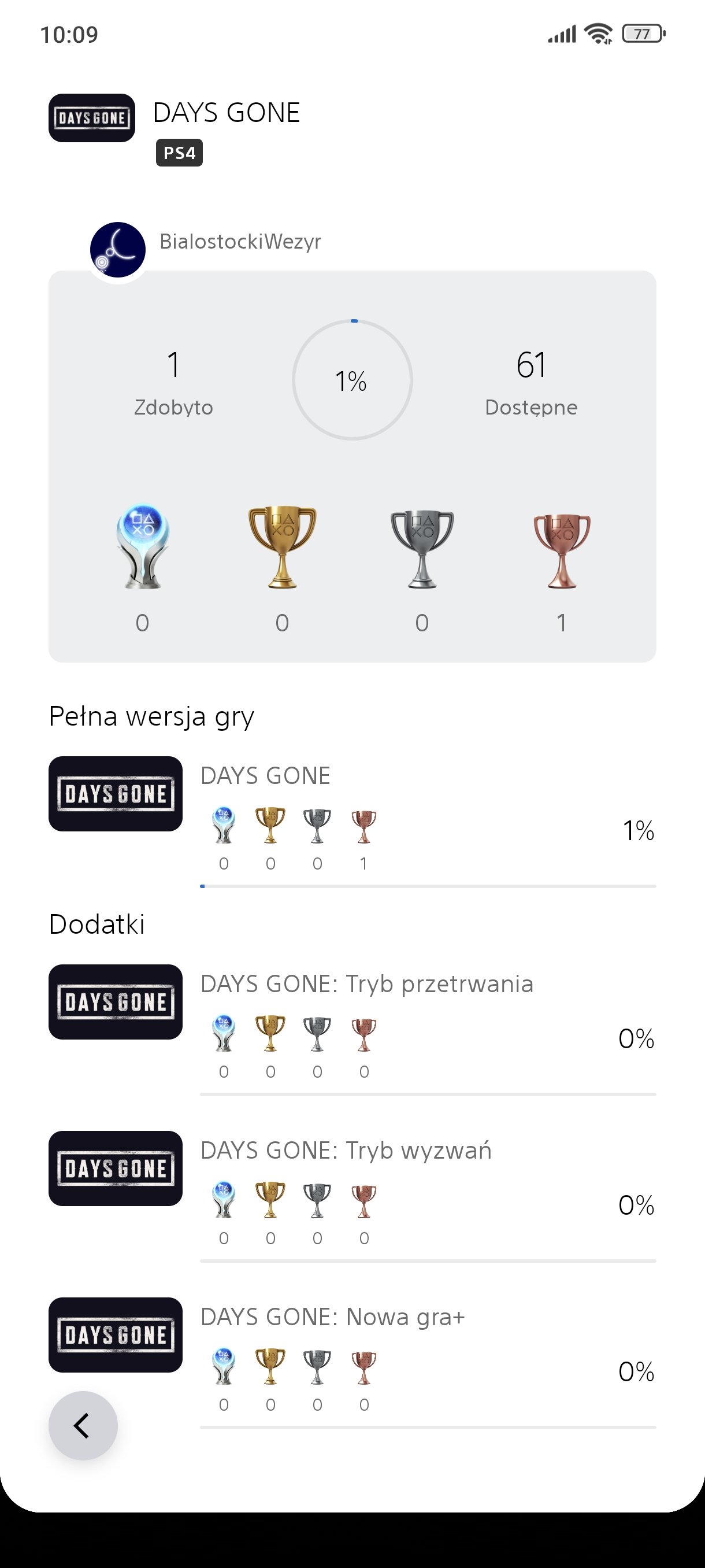Viewport: 705px width, 1568px height.
Task: View BialostockiWezyr's profile avatar
Action: [x=117, y=250]
